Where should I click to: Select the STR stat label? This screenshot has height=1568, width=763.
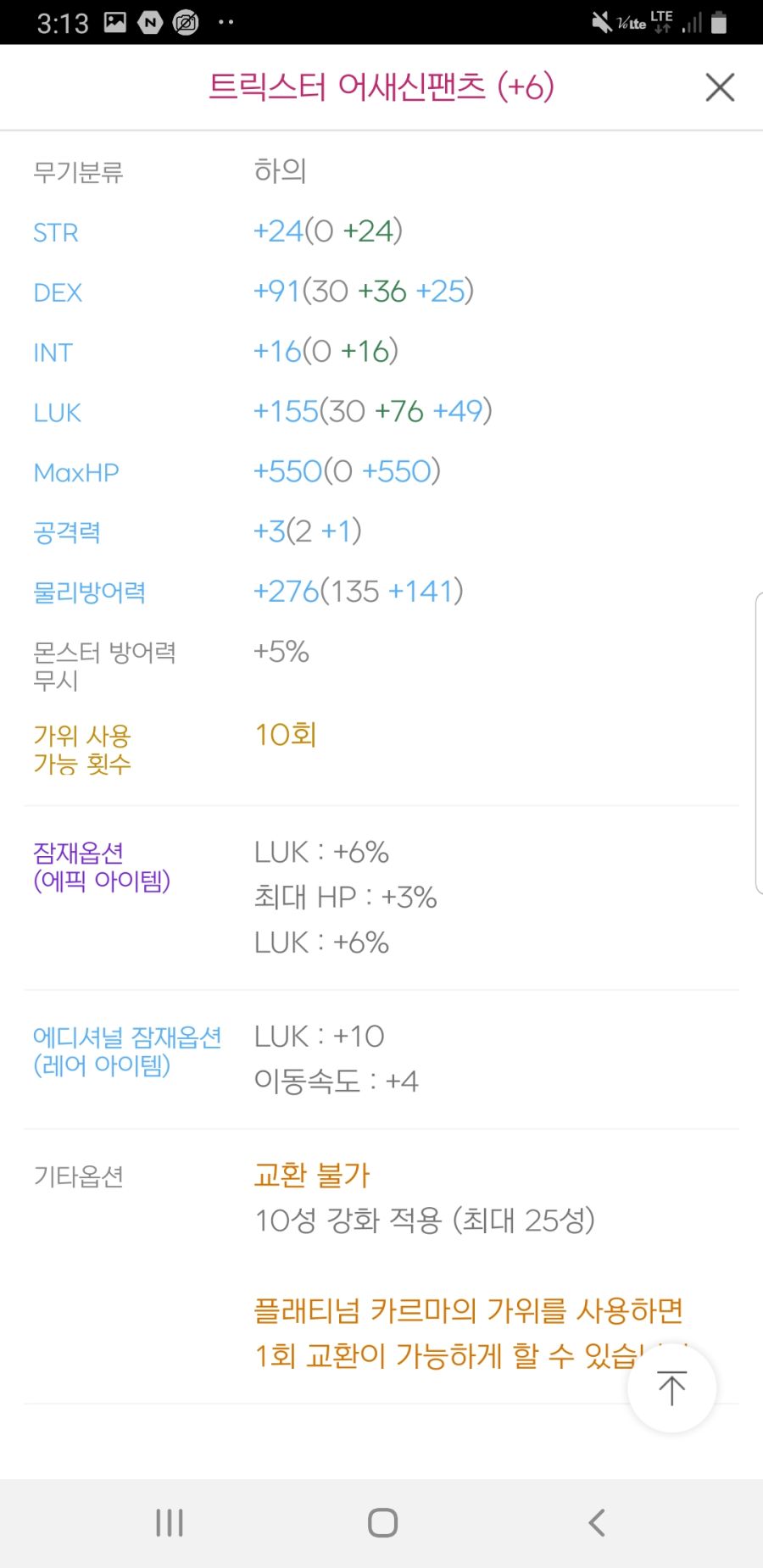point(56,231)
